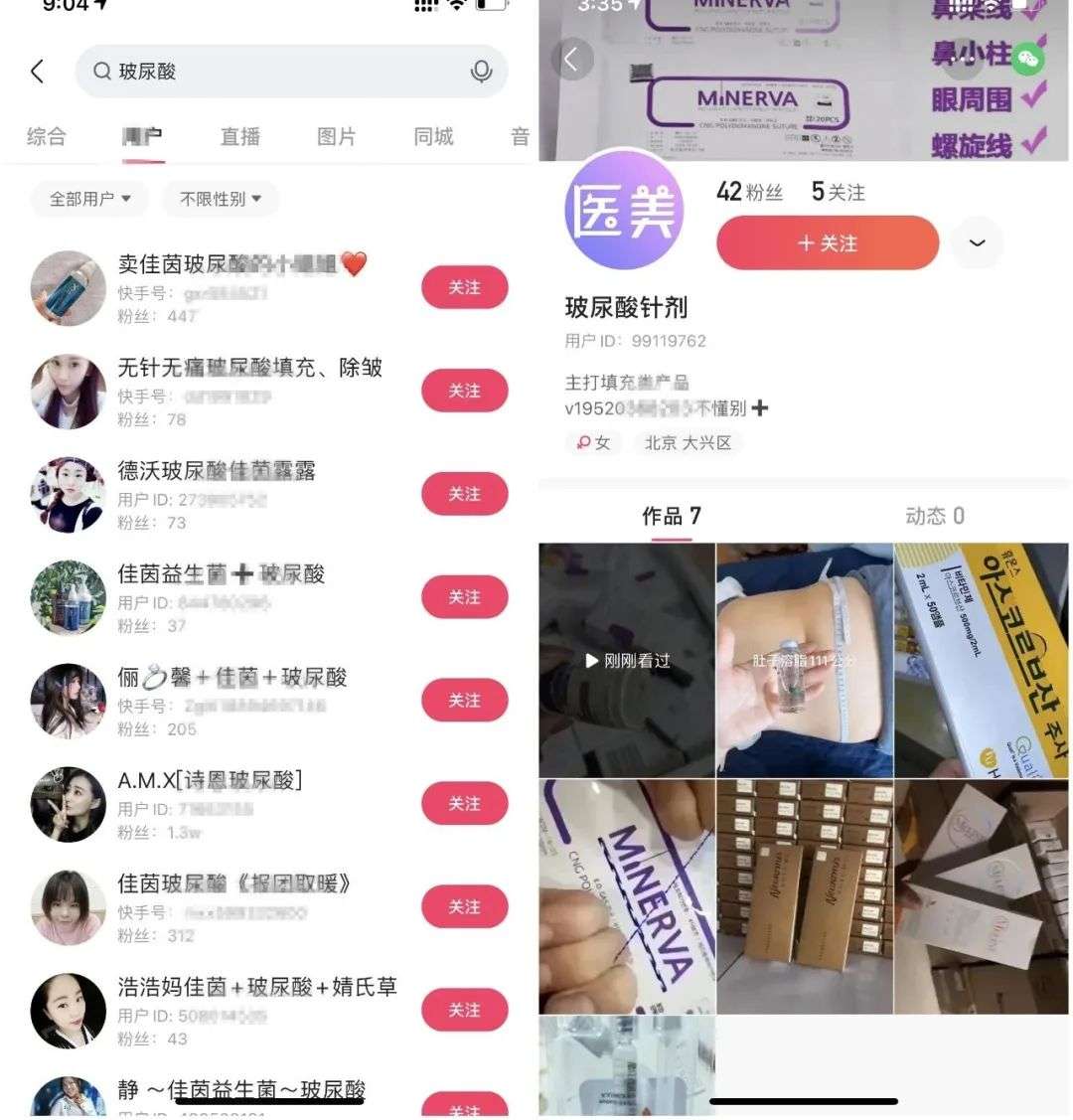Open the 全部用户 filter dropdown
The height and width of the screenshot is (1120, 1073).
pos(88,199)
